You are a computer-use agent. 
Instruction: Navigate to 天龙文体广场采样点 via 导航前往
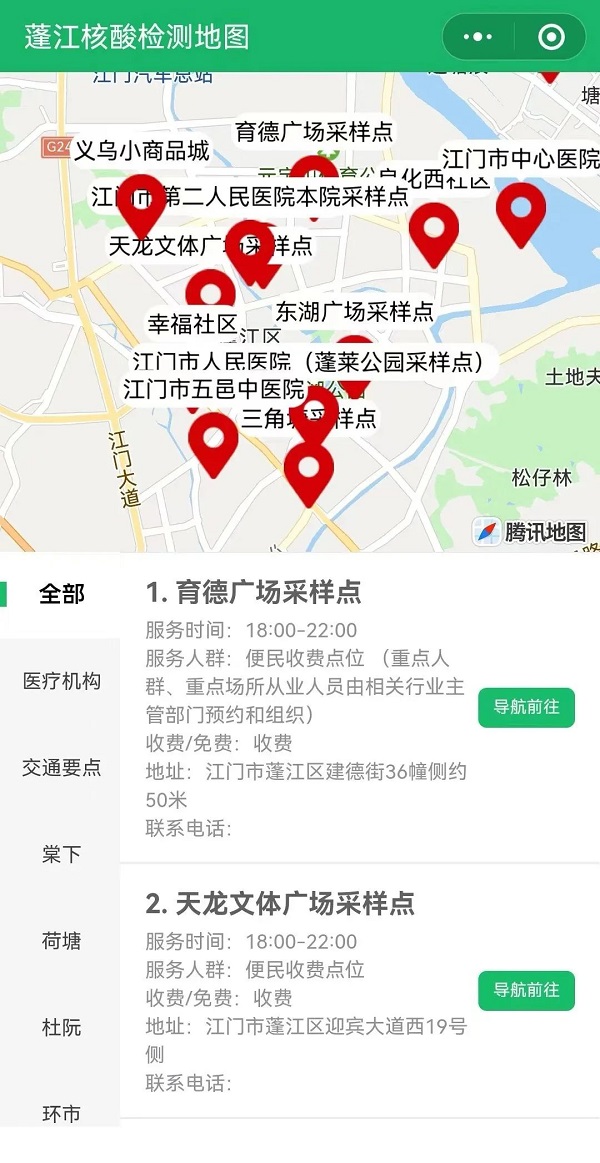click(526, 990)
